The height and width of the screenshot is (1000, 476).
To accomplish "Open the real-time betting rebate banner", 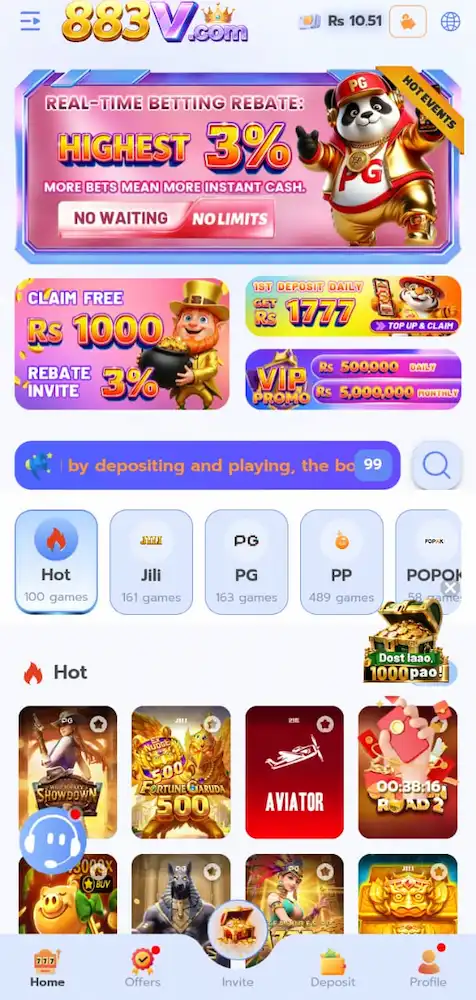I will (237, 166).
